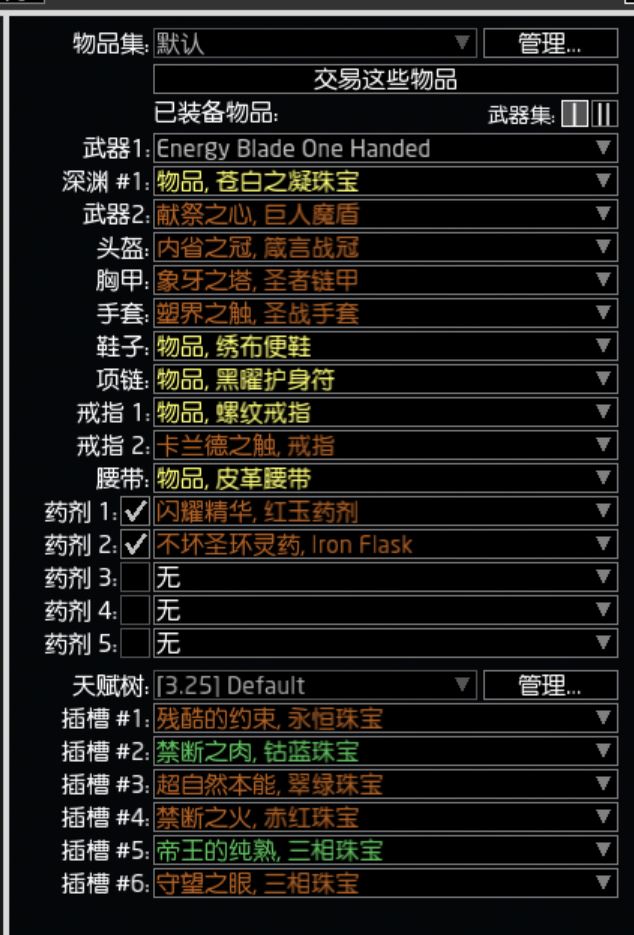
Task: Open the 武器1 Energy Blade dropdown
Action: click(x=385, y=149)
